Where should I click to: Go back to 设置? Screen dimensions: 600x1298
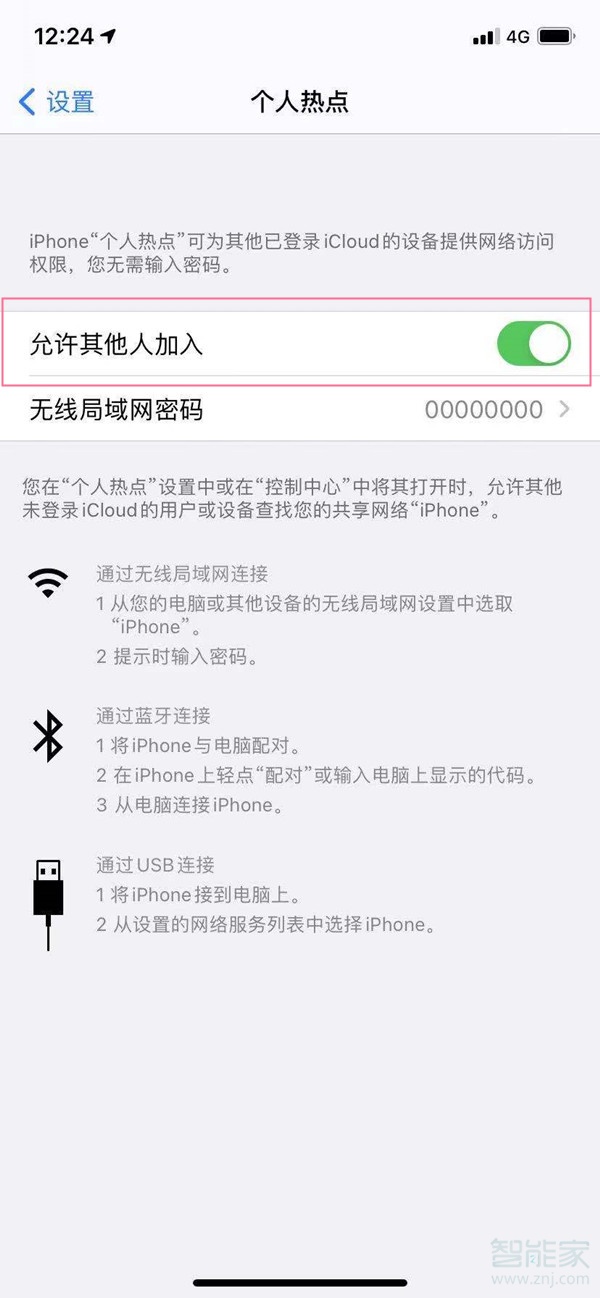(57, 101)
